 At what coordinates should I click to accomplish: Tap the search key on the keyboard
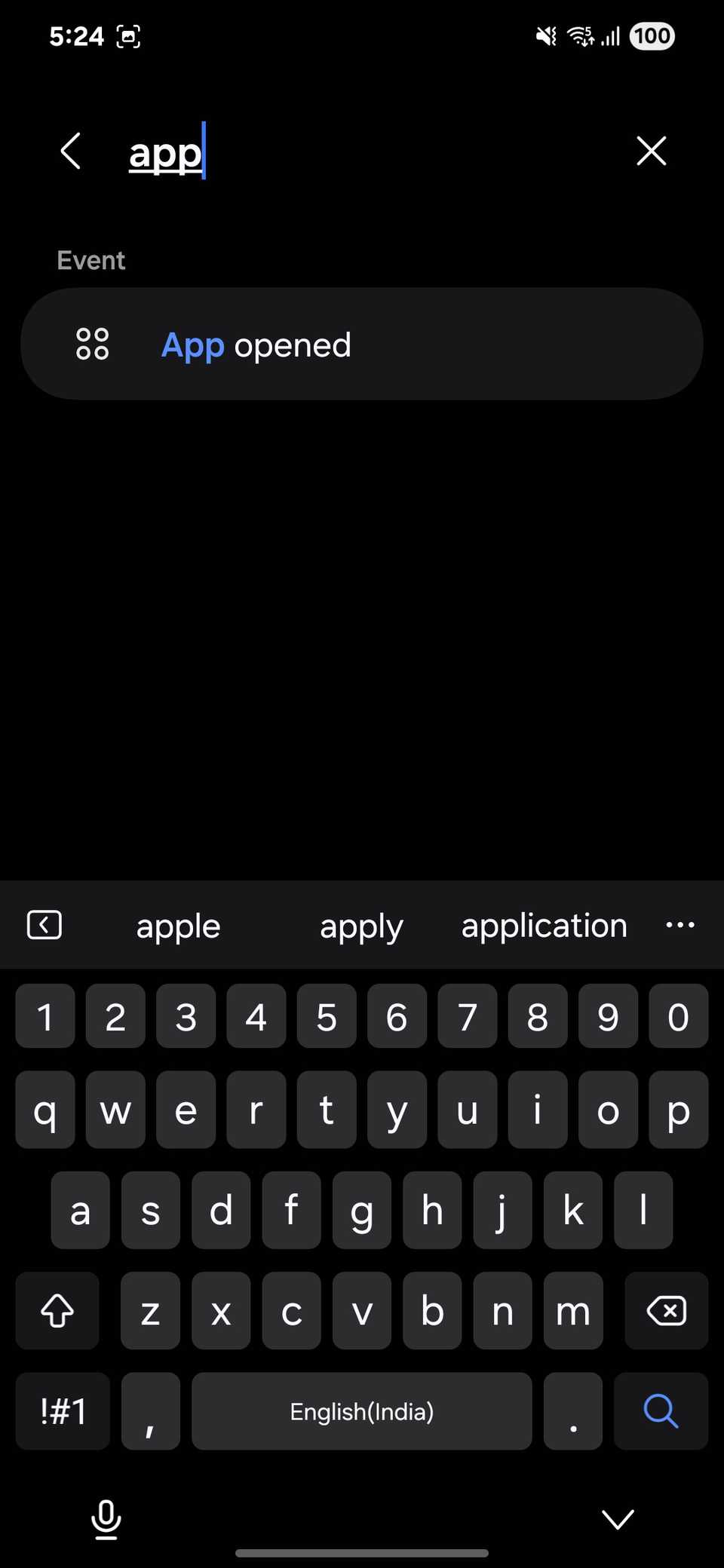(x=661, y=1411)
